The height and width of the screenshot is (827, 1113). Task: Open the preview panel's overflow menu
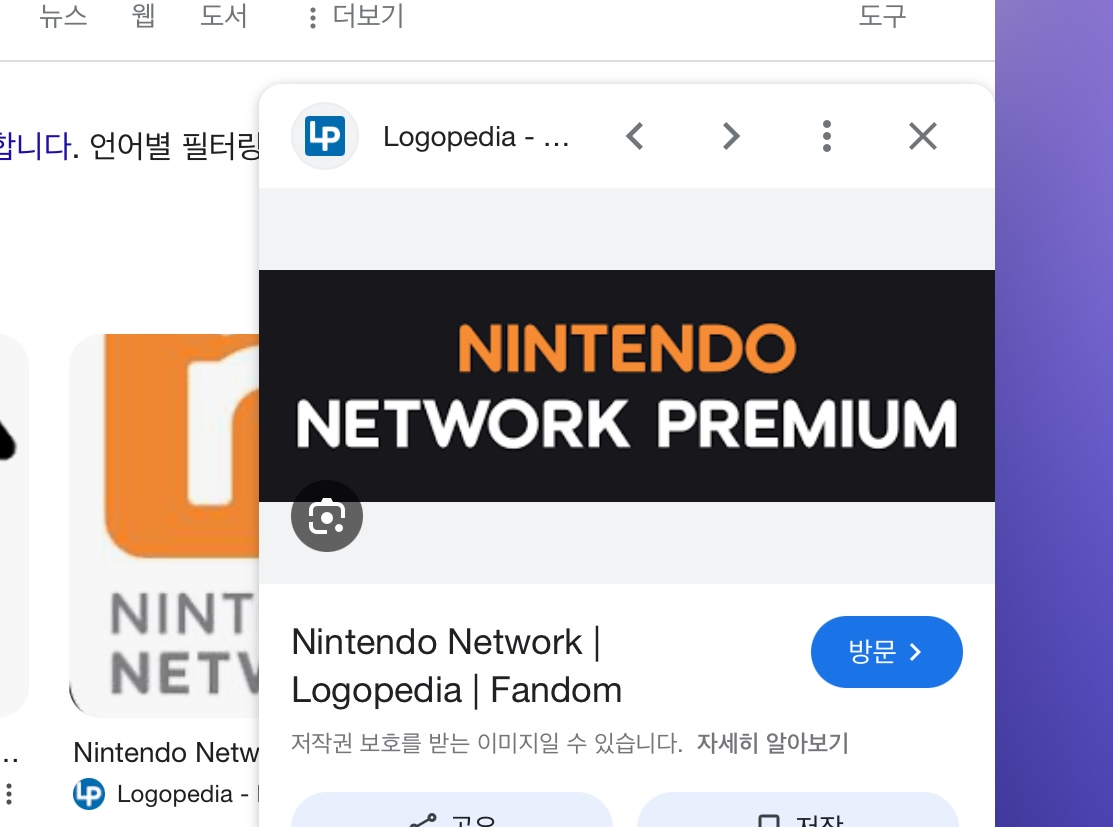826,136
